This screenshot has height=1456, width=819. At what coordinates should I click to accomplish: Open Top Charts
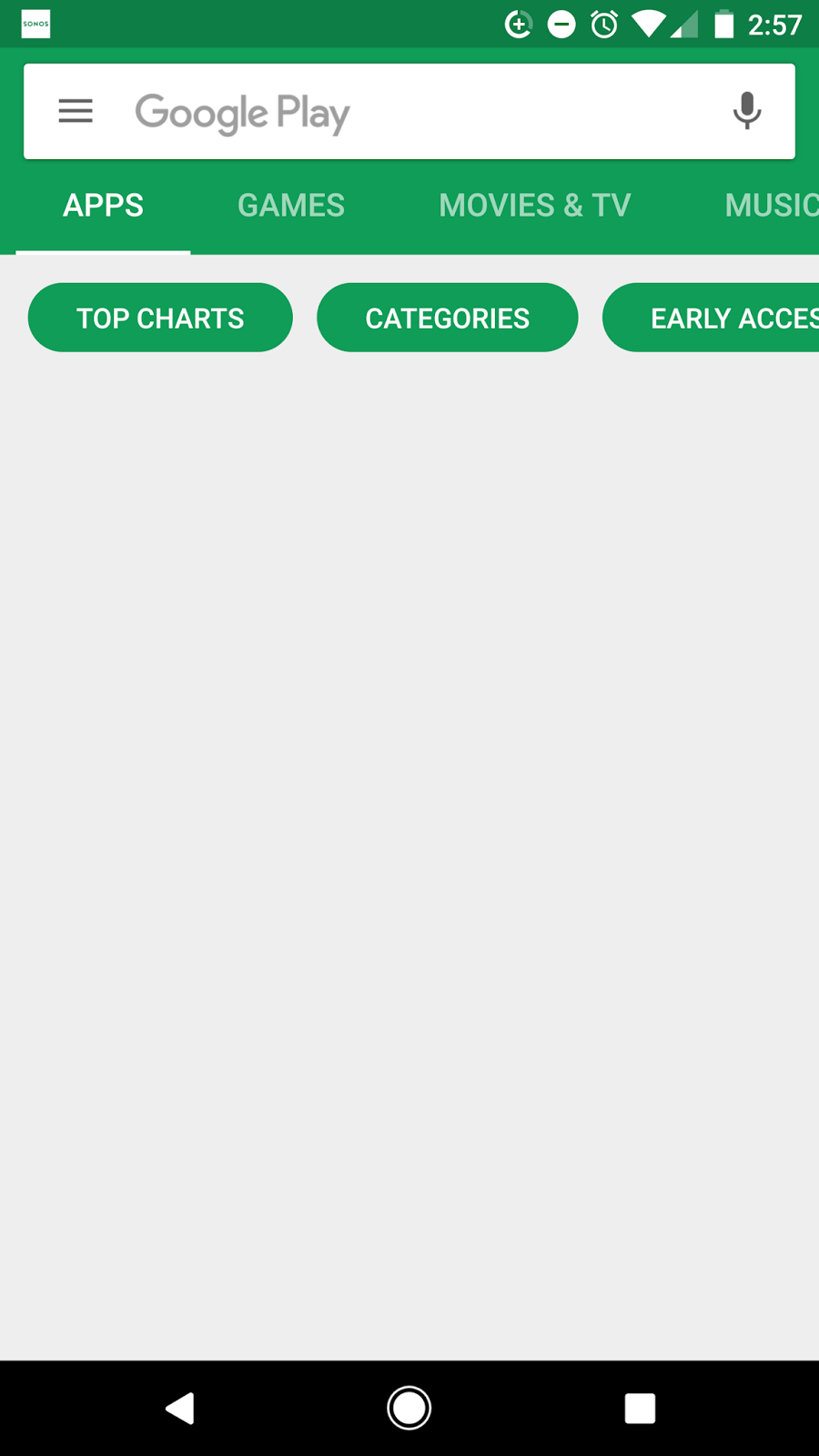pyautogui.click(x=160, y=318)
